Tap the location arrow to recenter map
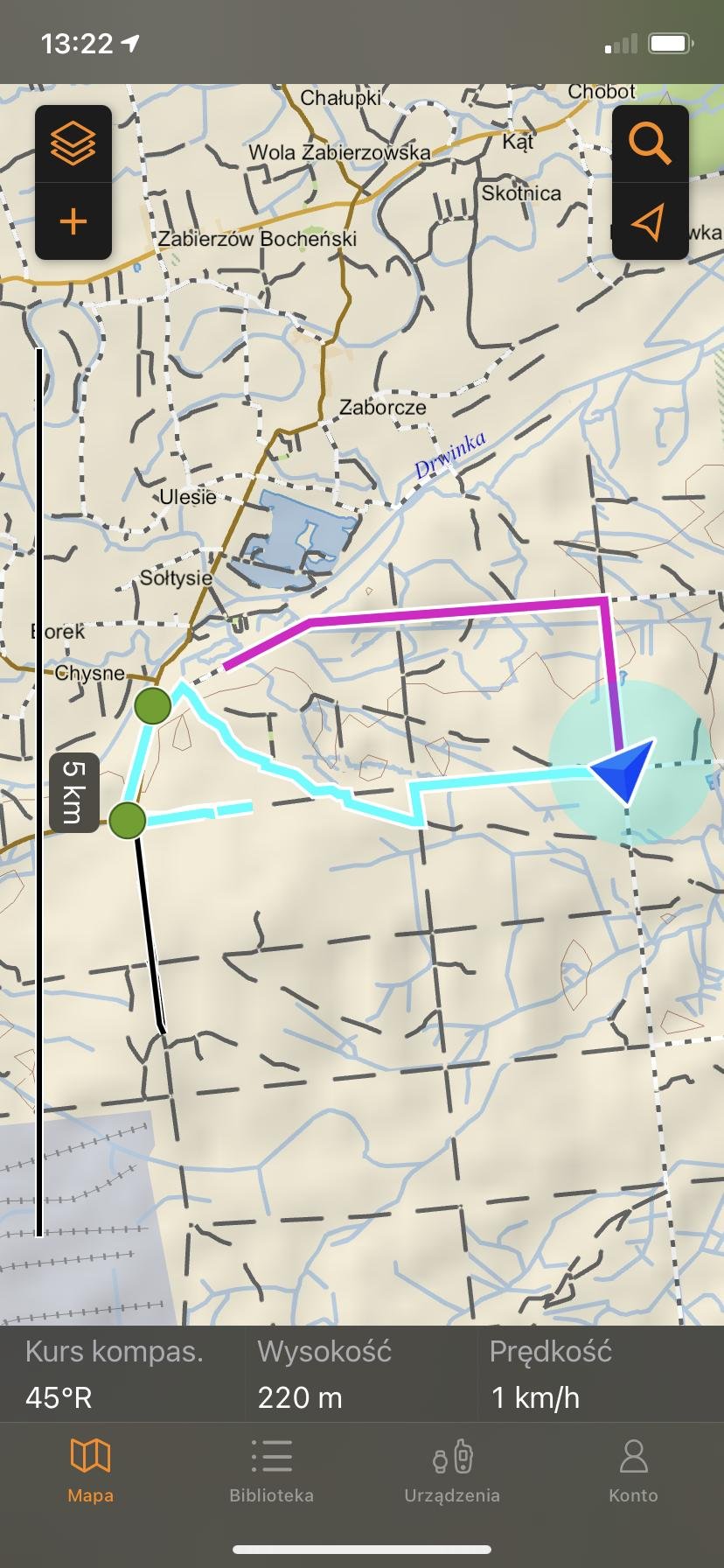Screen dimensions: 724x1568 [651, 221]
